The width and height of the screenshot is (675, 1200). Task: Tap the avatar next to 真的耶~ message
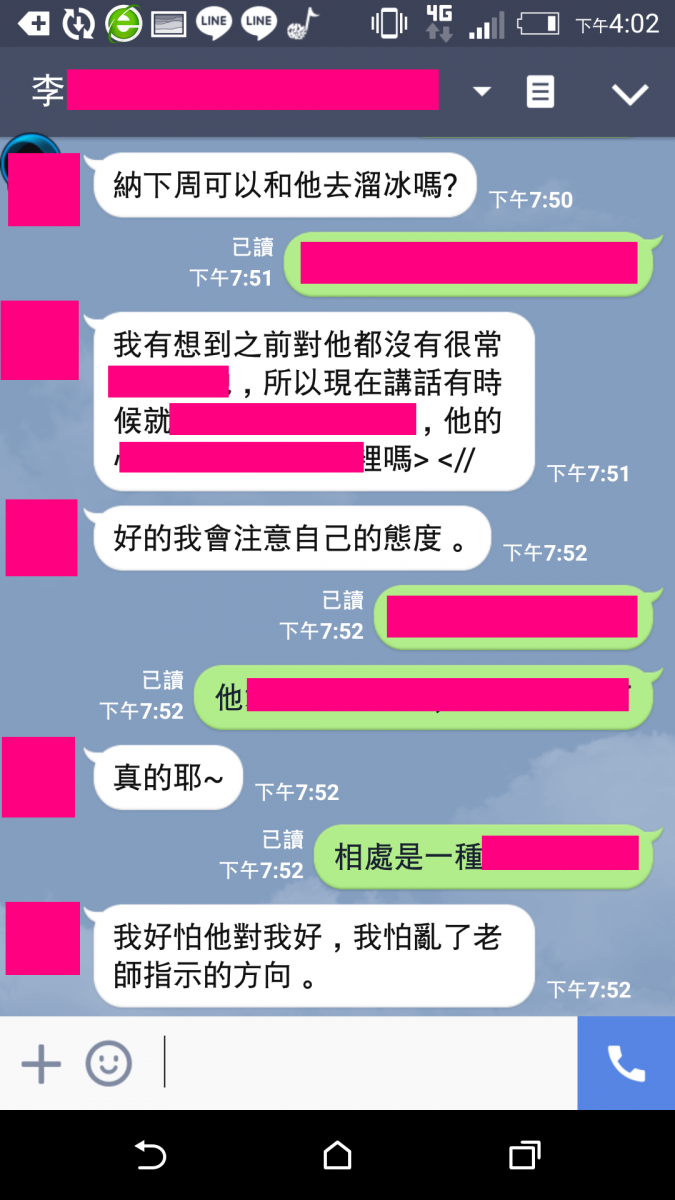[38, 777]
